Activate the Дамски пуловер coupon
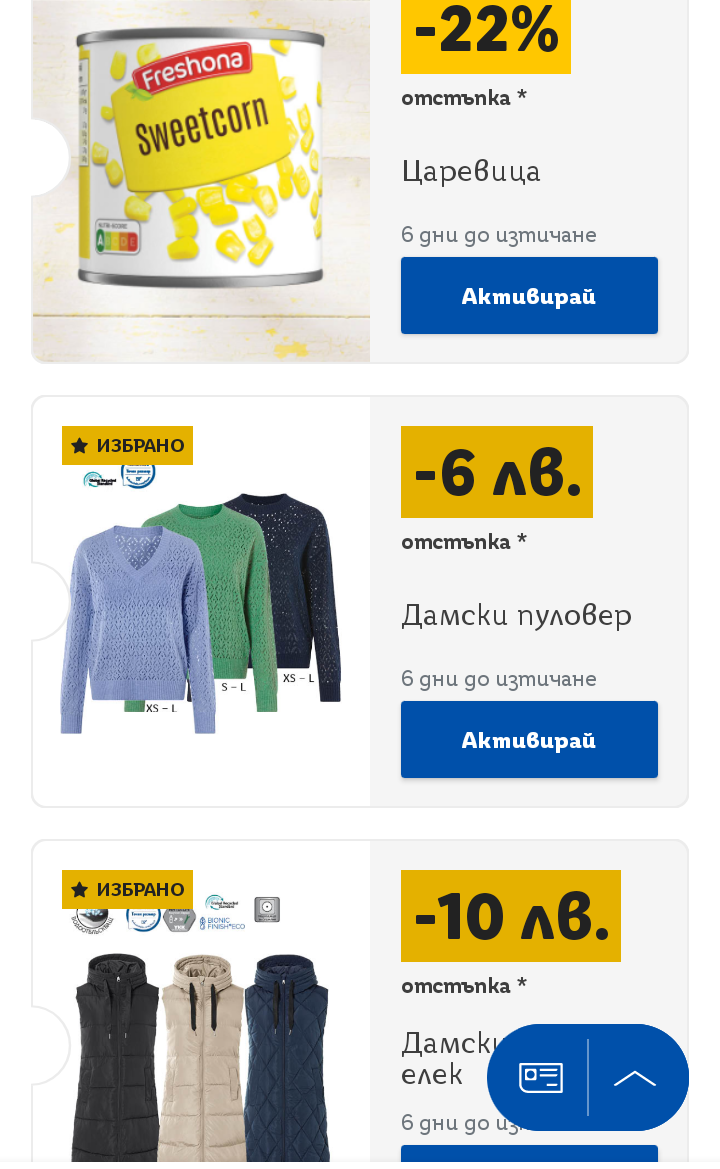 click(529, 740)
